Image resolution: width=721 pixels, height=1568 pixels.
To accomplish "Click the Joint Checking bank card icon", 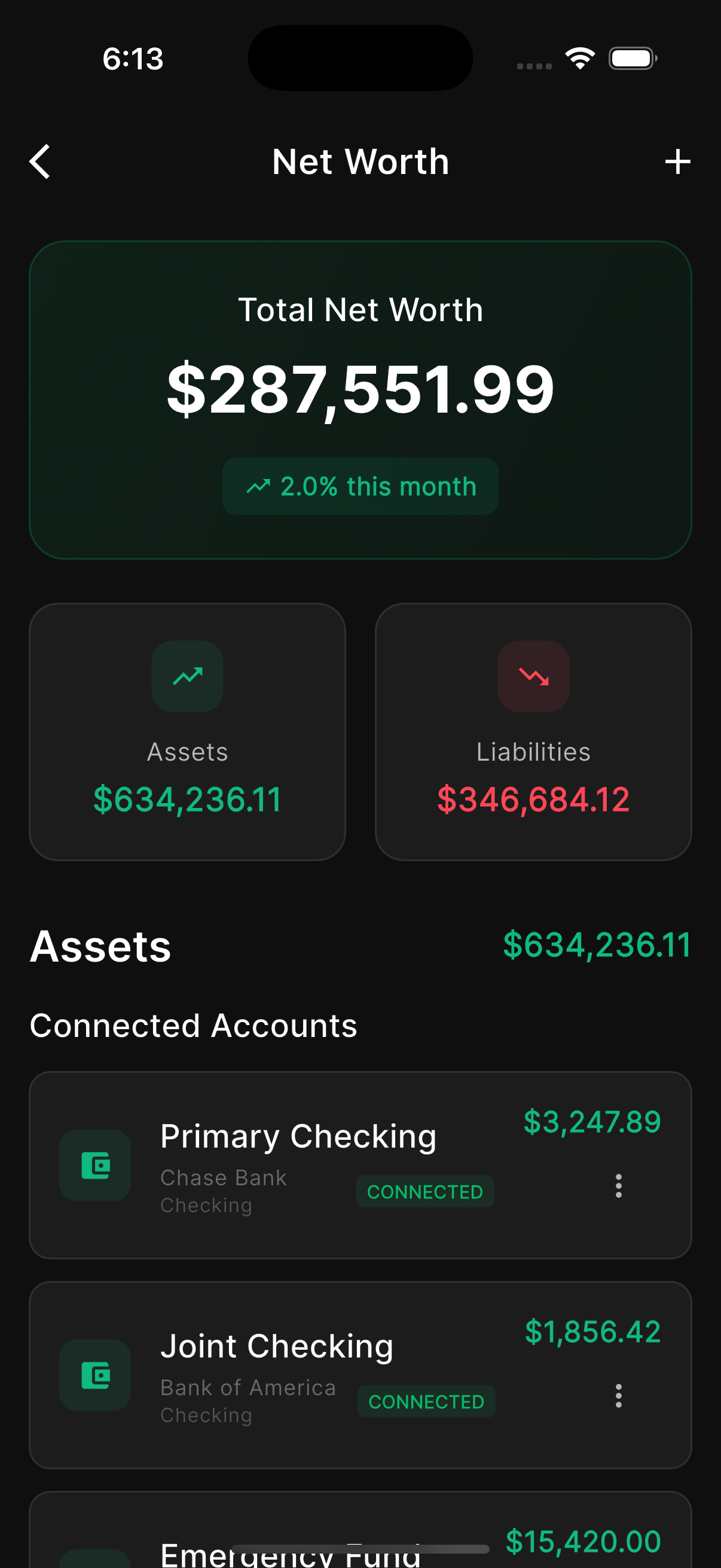I will coord(95,1374).
